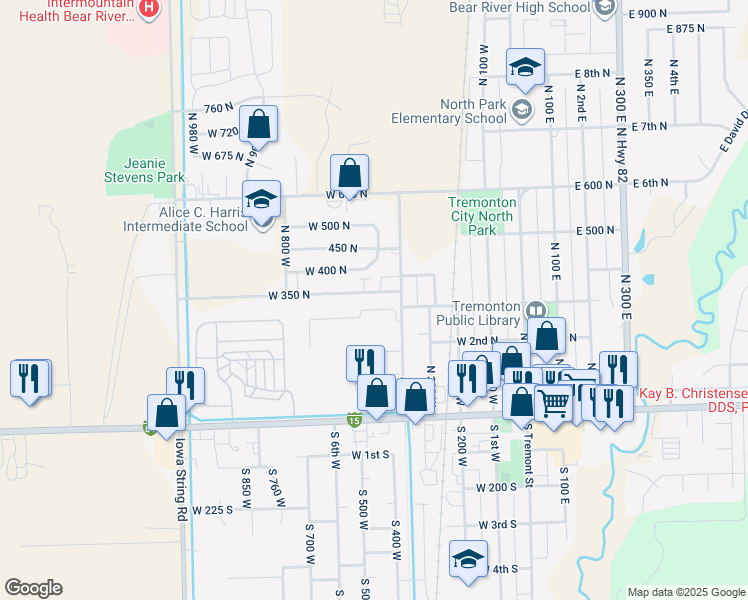The width and height of the screenshot is (748, 600).
Task: Select the school marker near 4th S
Action: (x=467, y=561)
